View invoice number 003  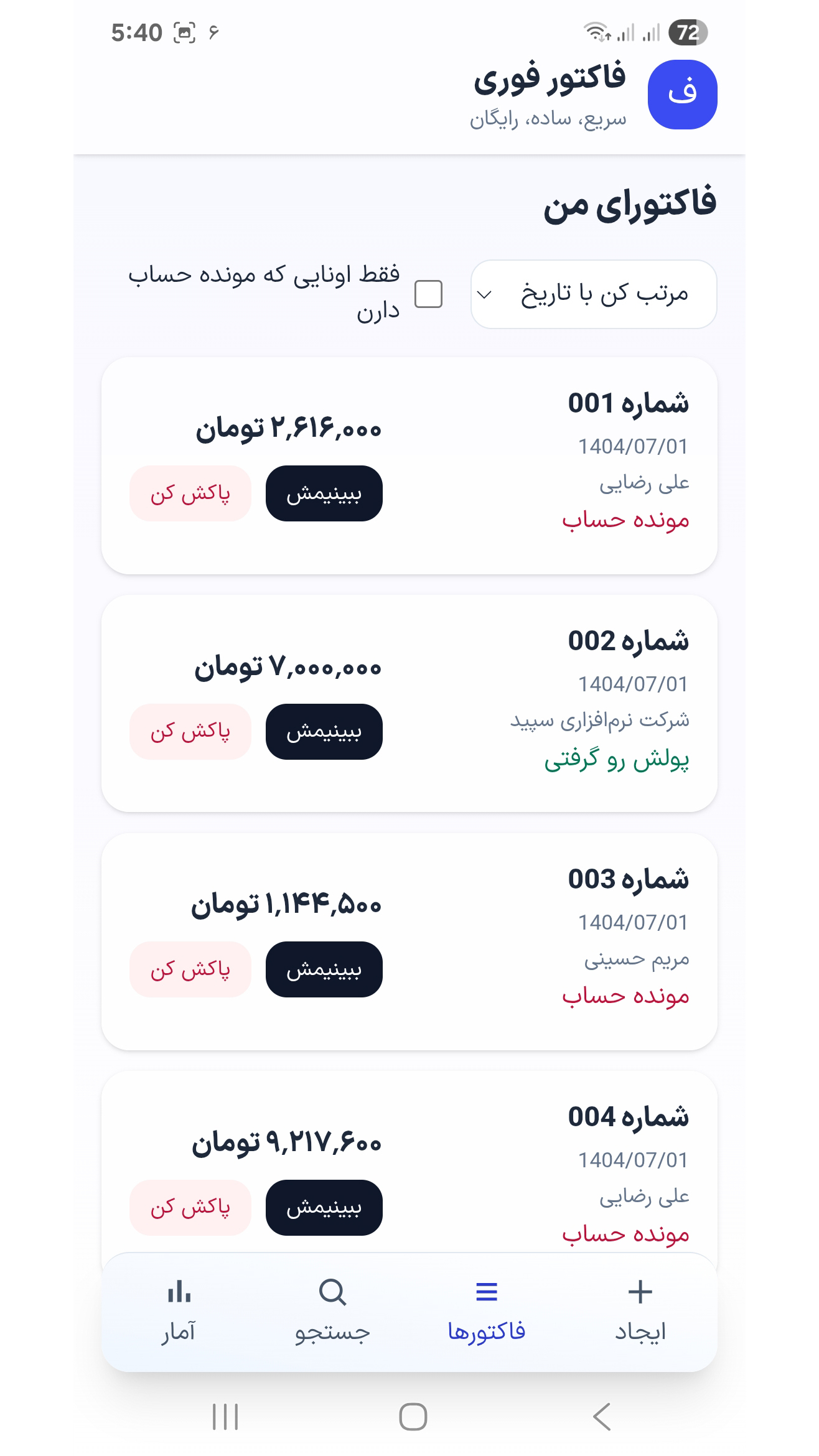click(324, 969)
